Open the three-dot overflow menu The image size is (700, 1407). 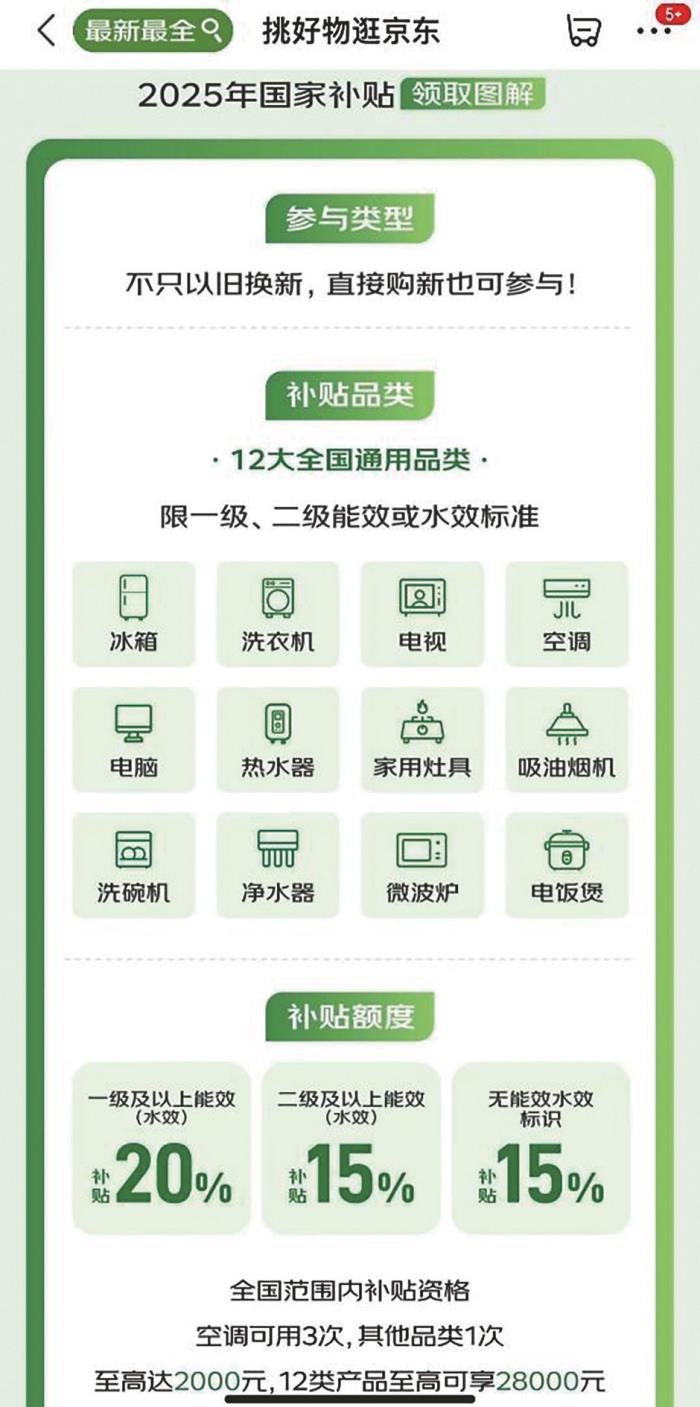(653, 32)
